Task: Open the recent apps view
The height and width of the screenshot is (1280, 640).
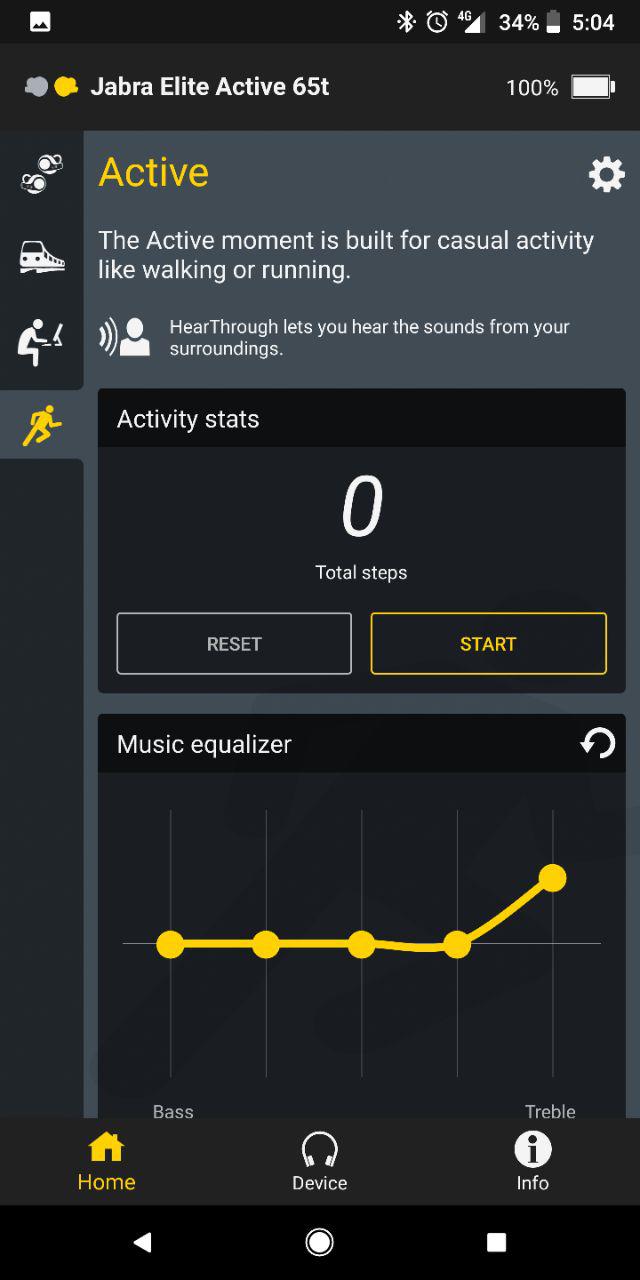Action: [496, 1242]
